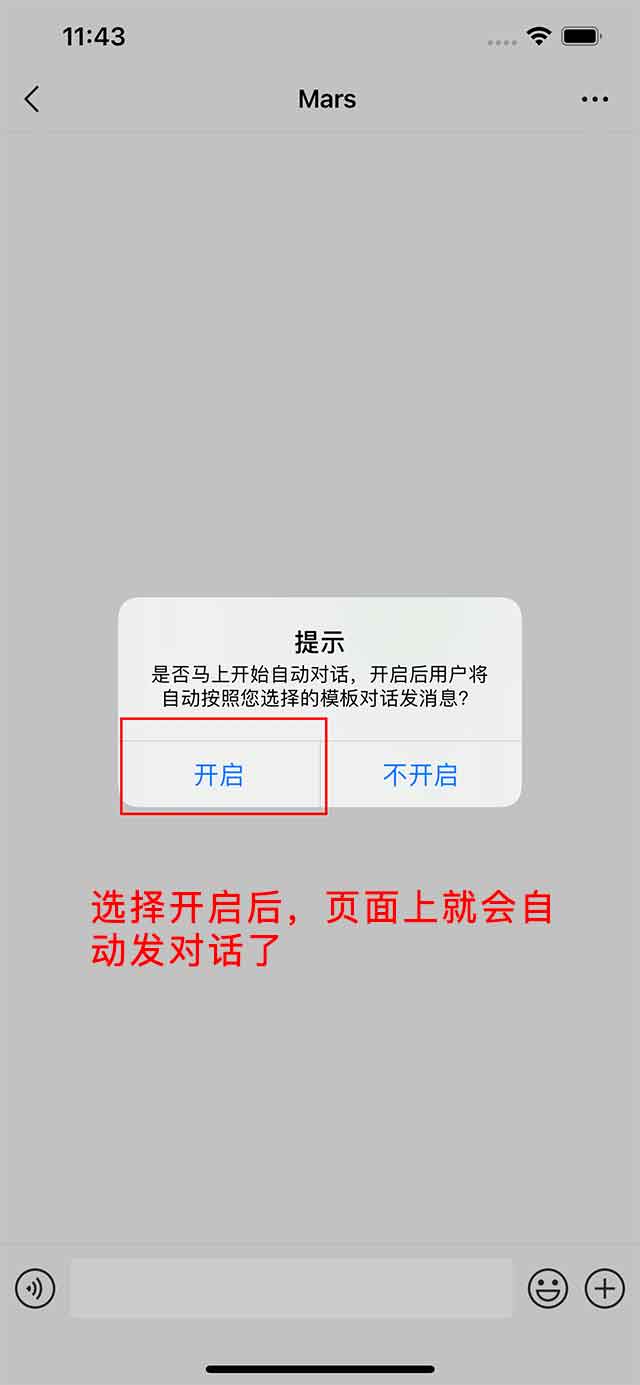Tap 开启 to start the auto conversation

(219, 774)
